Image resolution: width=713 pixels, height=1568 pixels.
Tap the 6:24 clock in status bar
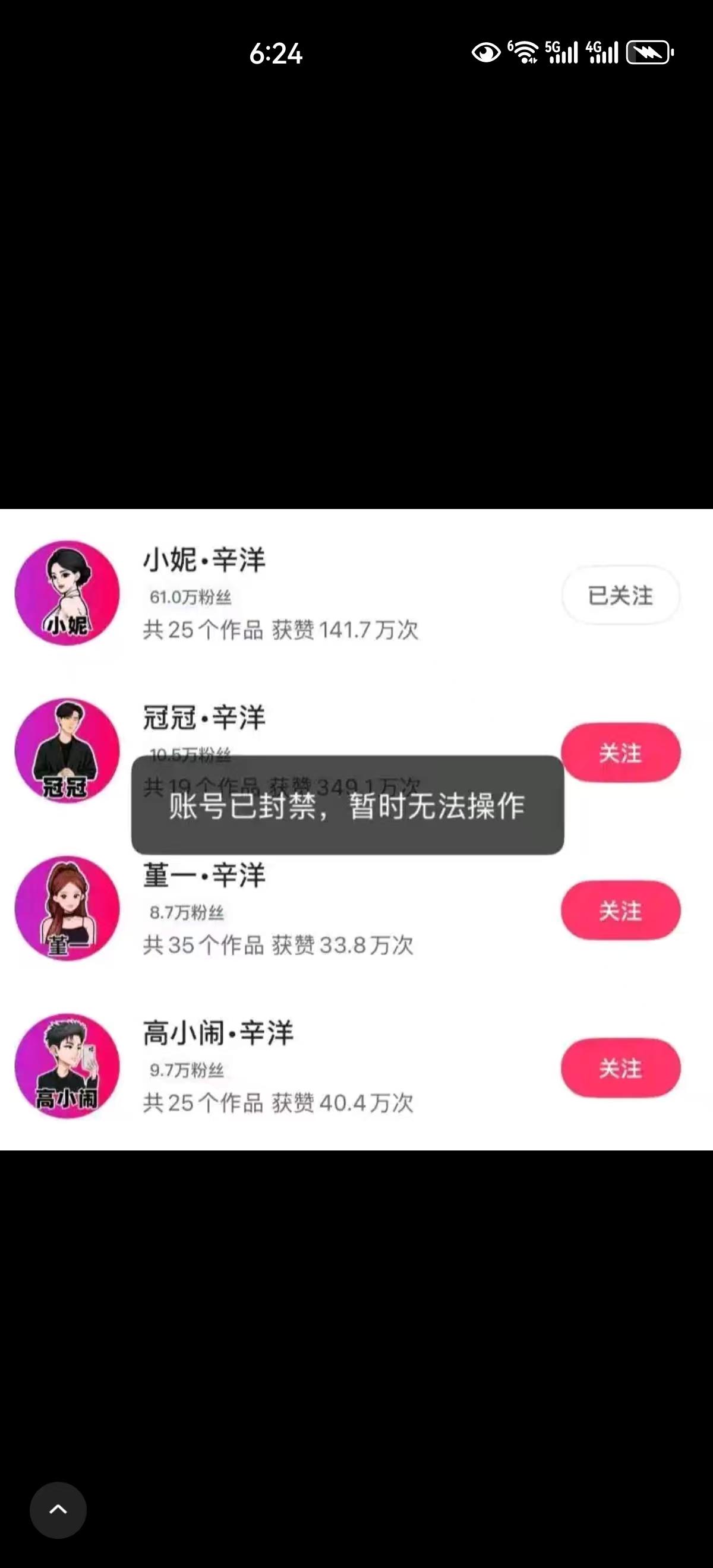click(x=275, y=53)
